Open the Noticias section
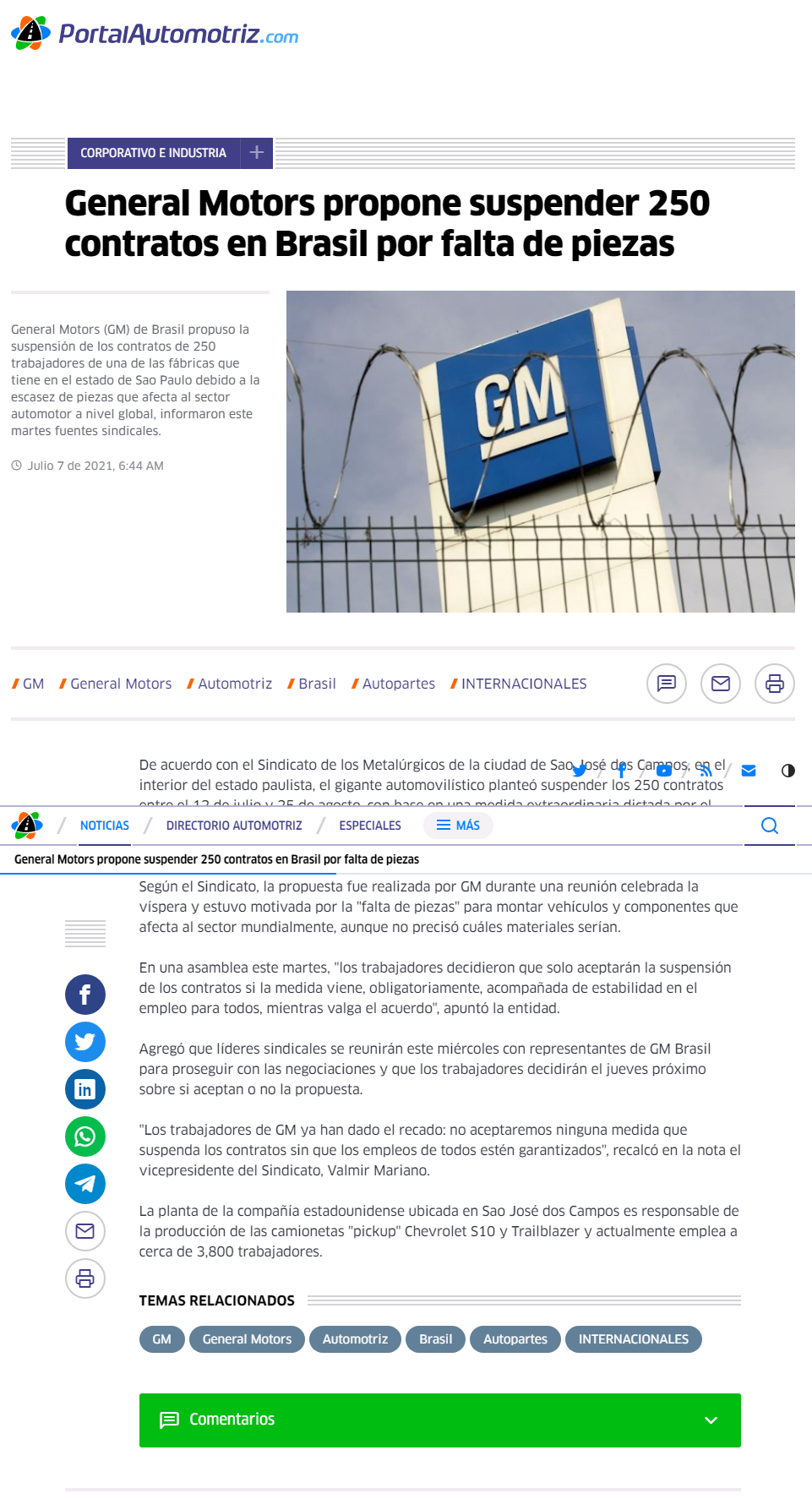The height and width of the screenshot is (1510, 812). (x=105, y=826)
